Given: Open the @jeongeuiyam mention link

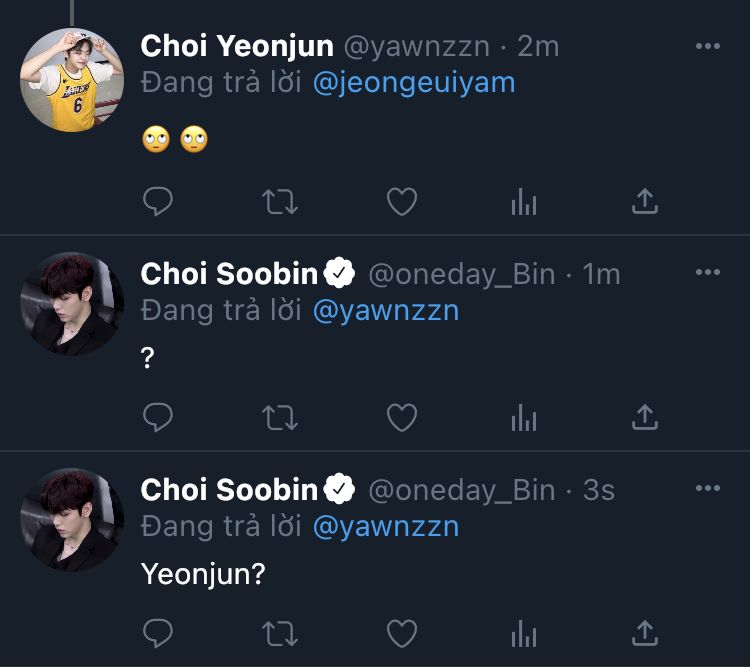Looking at the screenshot, I should (414, 83).
